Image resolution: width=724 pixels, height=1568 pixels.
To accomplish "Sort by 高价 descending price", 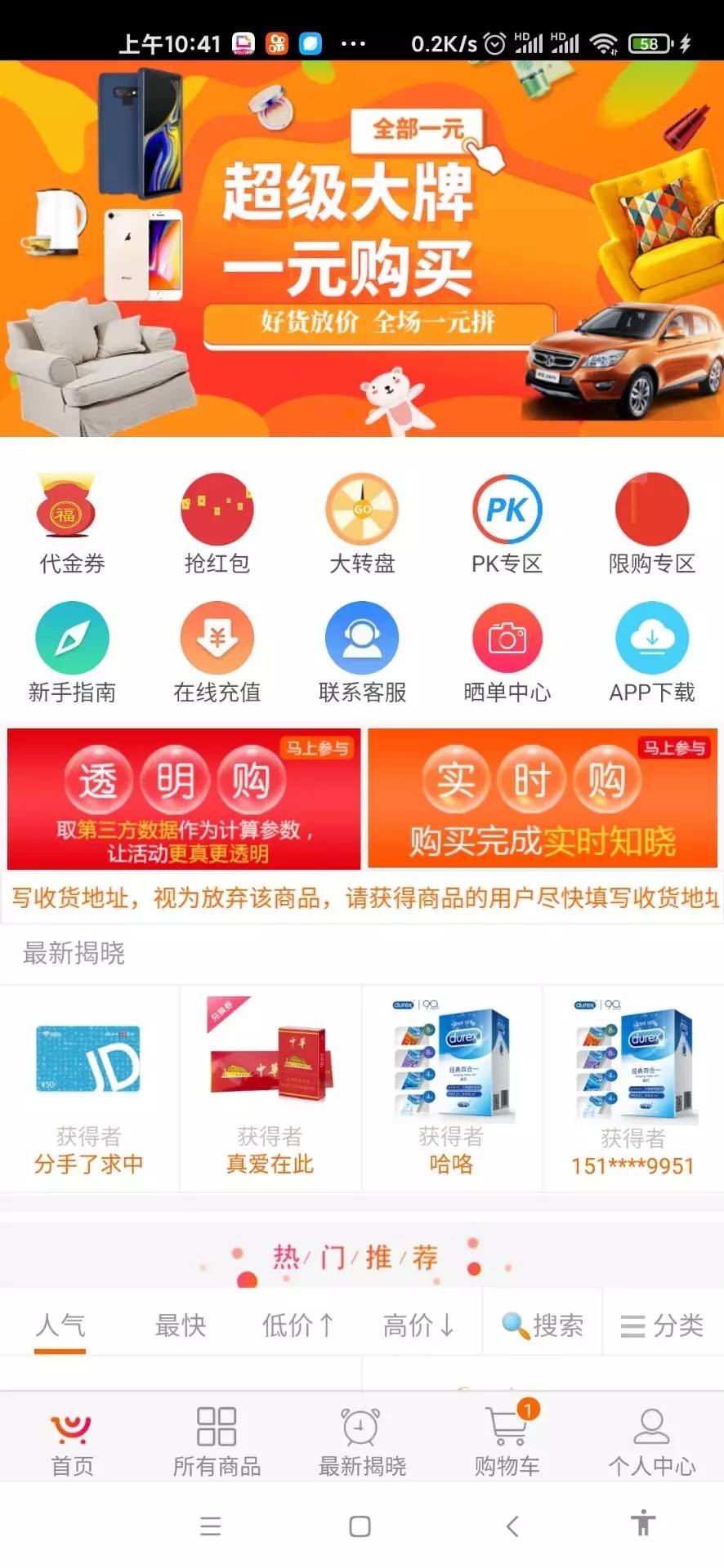I will 419,1325.
